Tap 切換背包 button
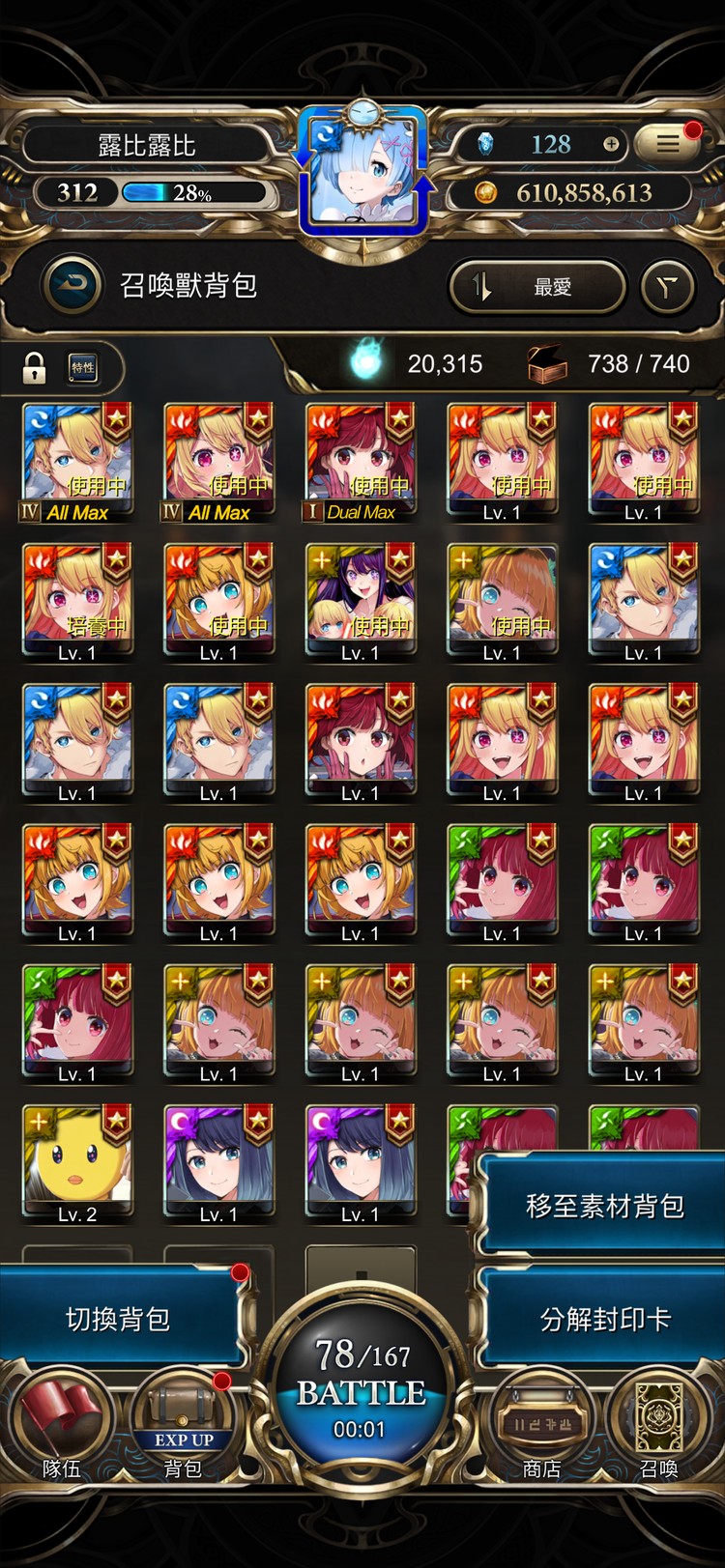725x1568 pixels. click(x=118, y=1319)
